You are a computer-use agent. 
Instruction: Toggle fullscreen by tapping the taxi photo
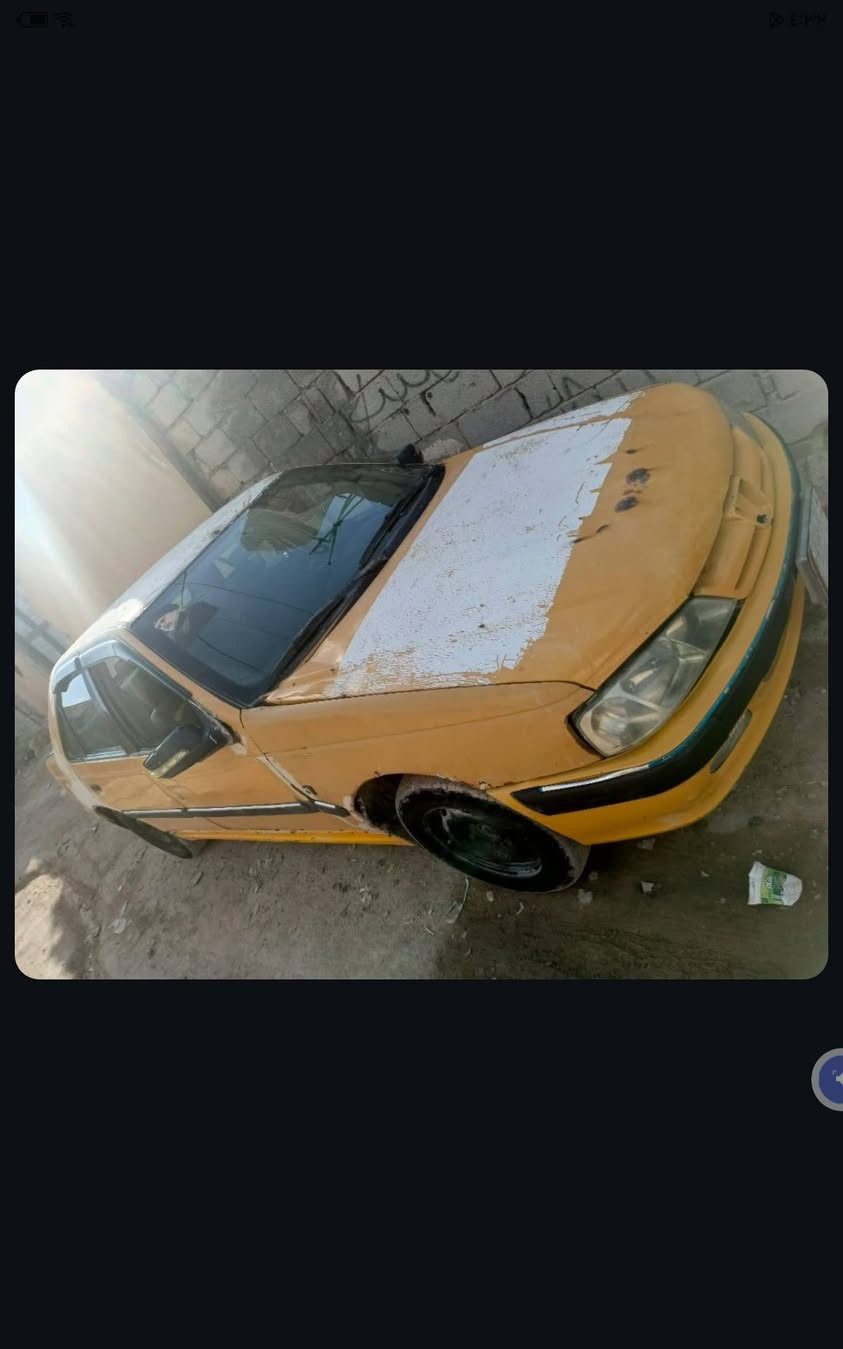click(x=421, y=674)
